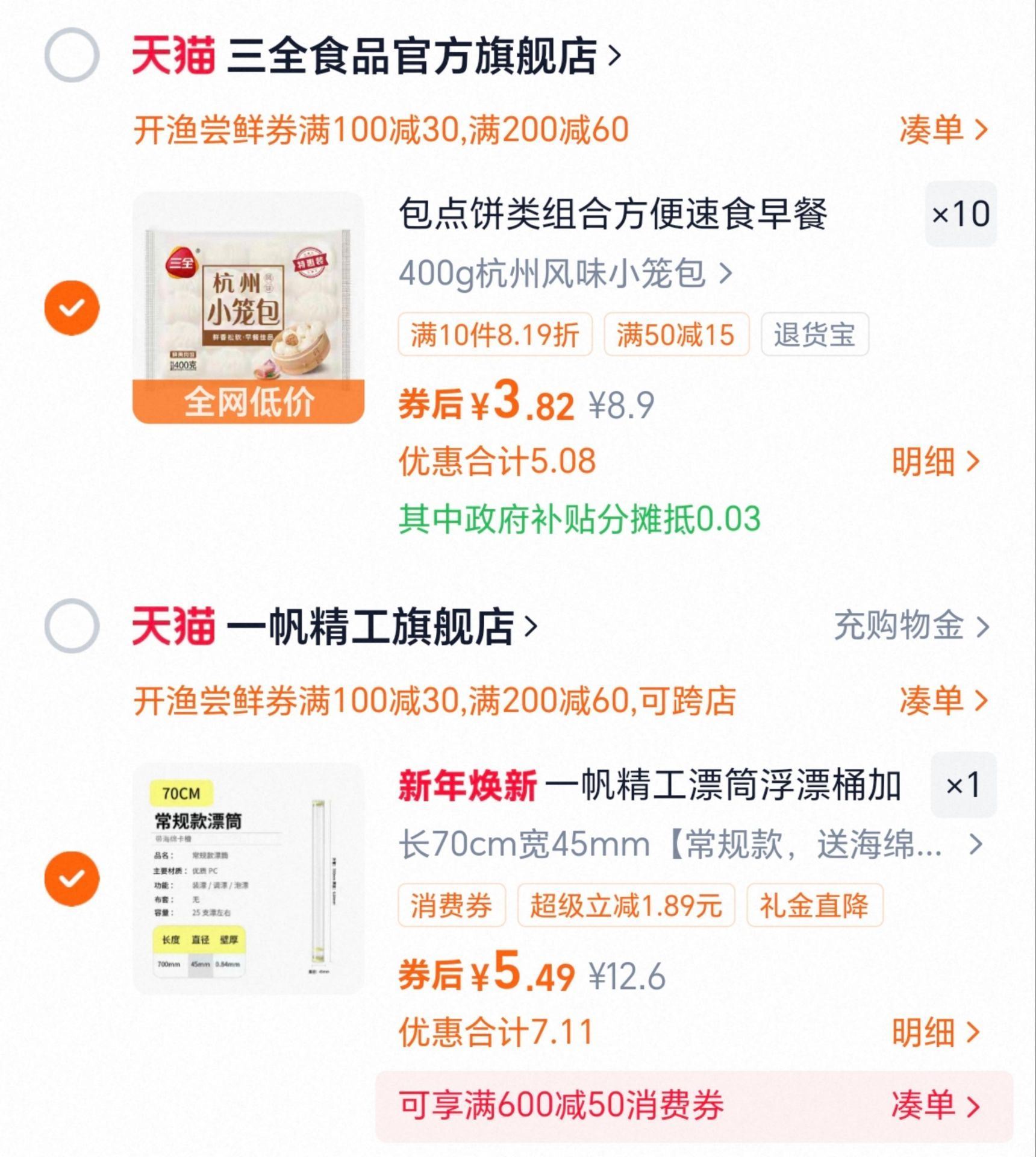Open the 包点饼类组合方便速食早餐 product title
Viewport: 1036px width, 1157px height.
click(x=613, y=214)
